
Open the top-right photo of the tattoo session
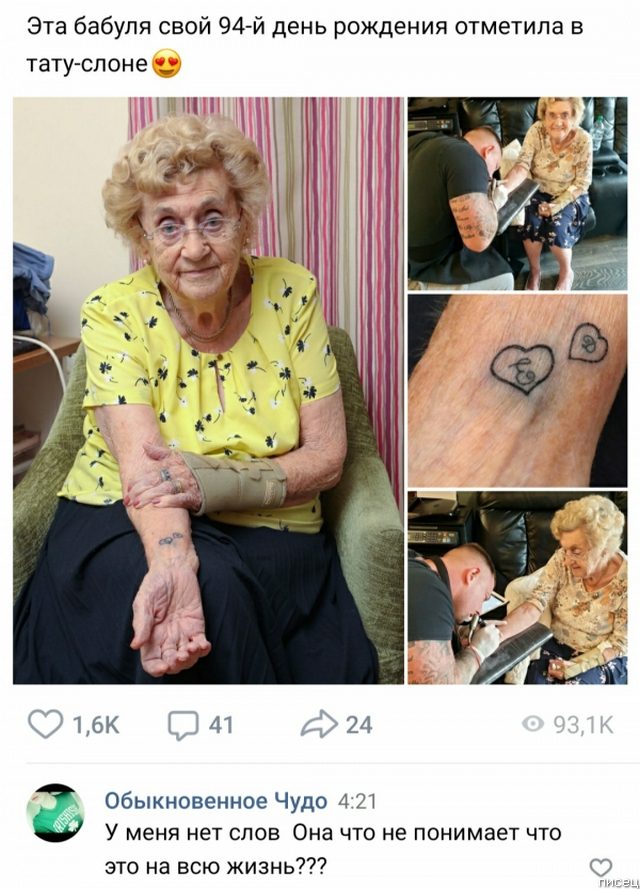pos(517,192)
